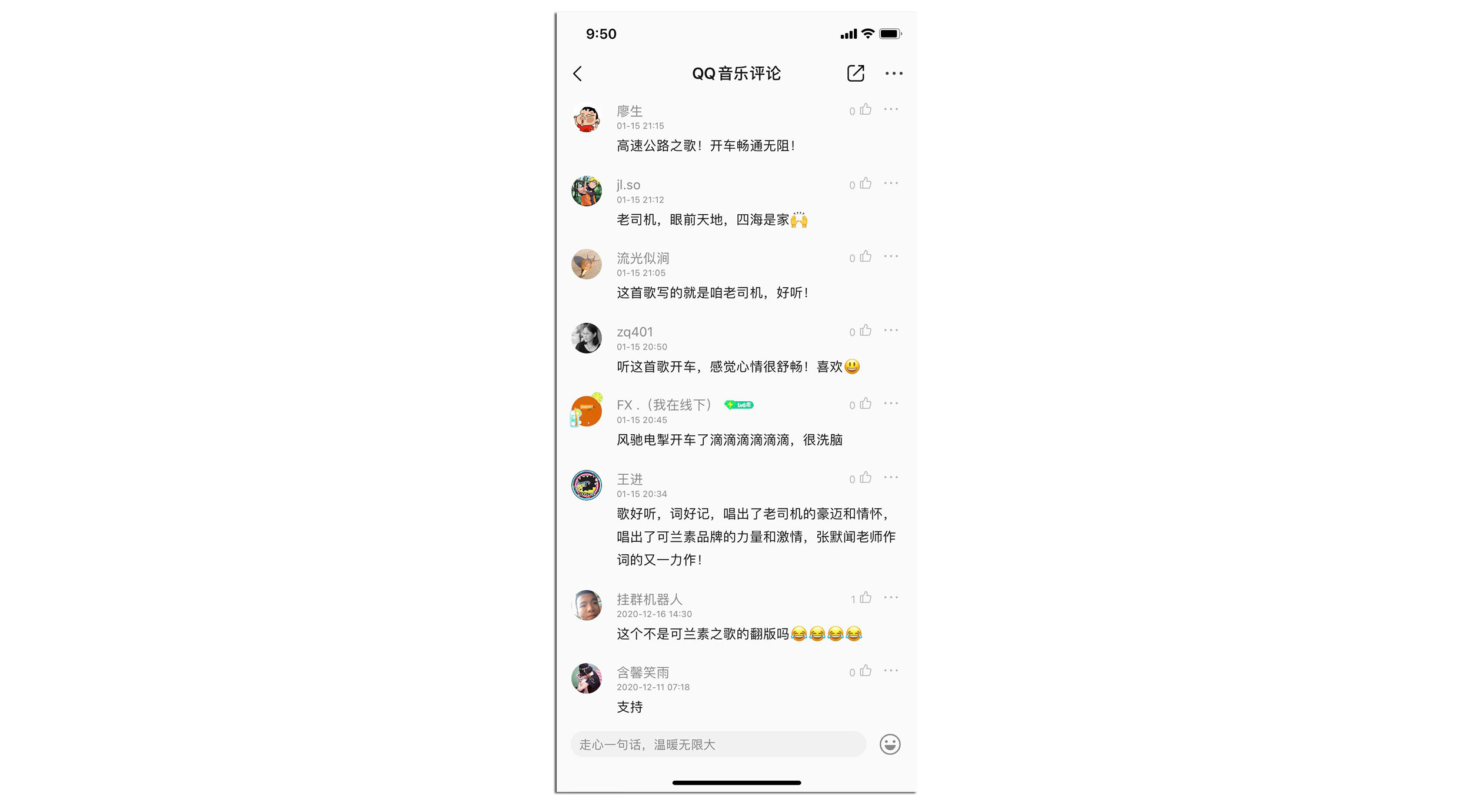The width and height of the screenshot is (1471, 812).
Task: Like 流光似涧's comment
Action: coord(865,257)
